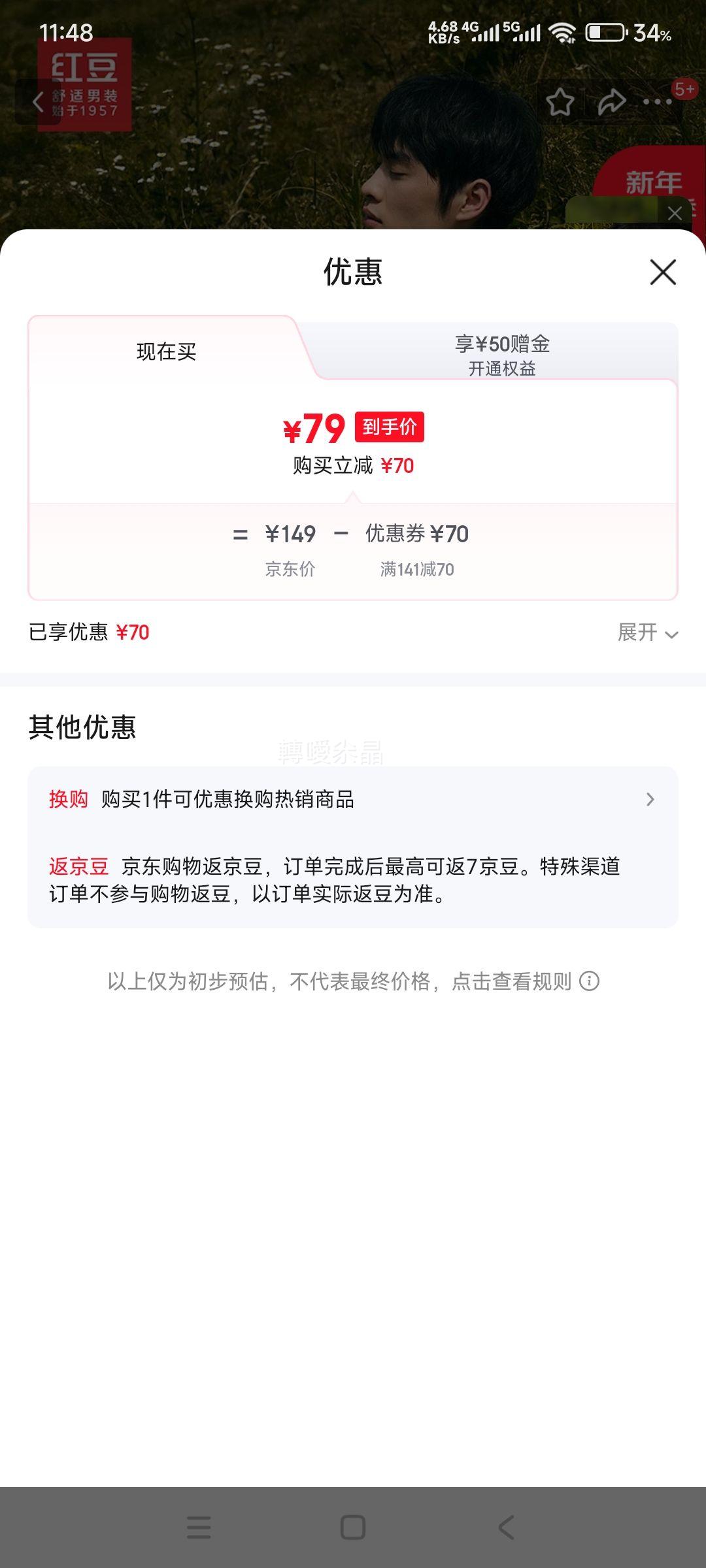Tap the back arrow at top left
Screen dimensions: 706x1568
(37, 103)
